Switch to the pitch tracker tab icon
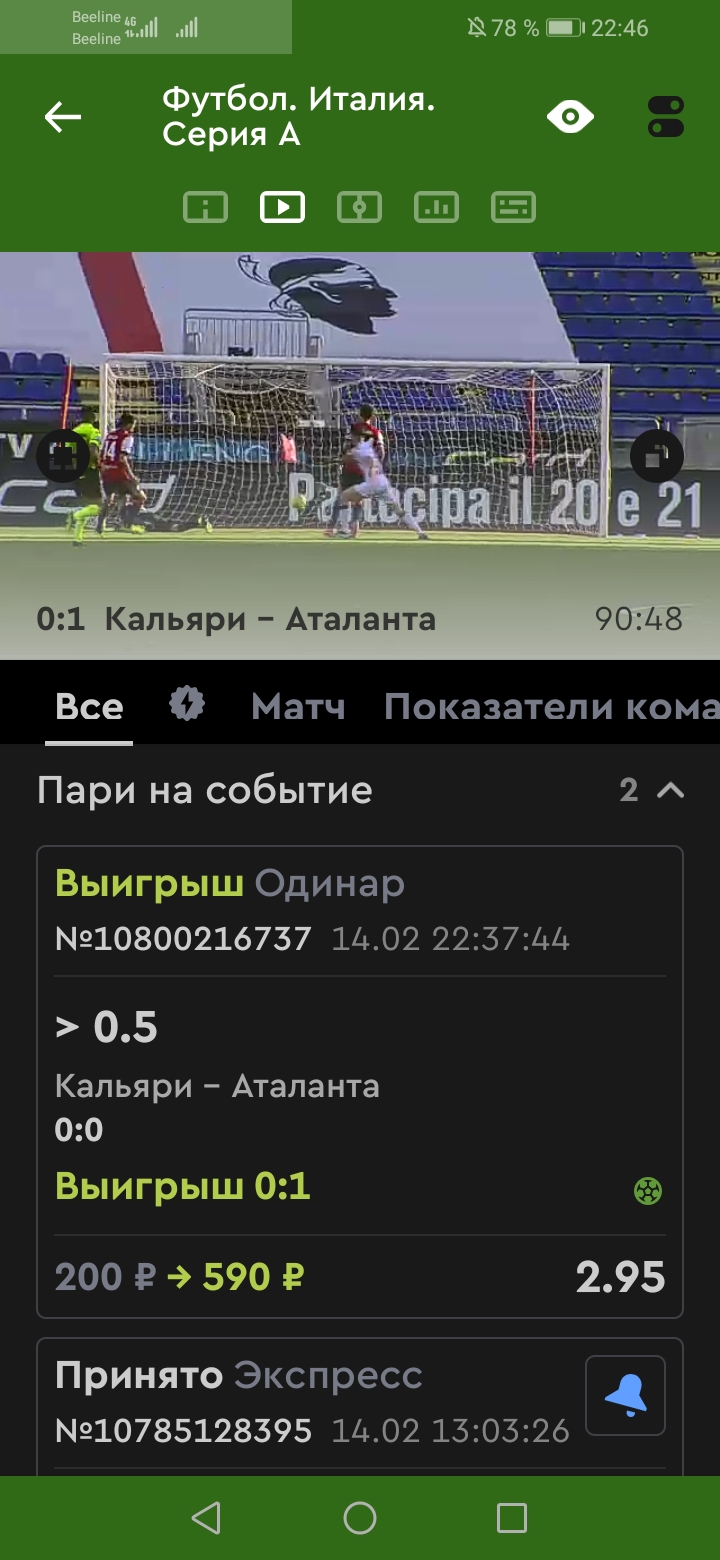The height and width of the screenshot is (1560, 720). coord(359,207)
